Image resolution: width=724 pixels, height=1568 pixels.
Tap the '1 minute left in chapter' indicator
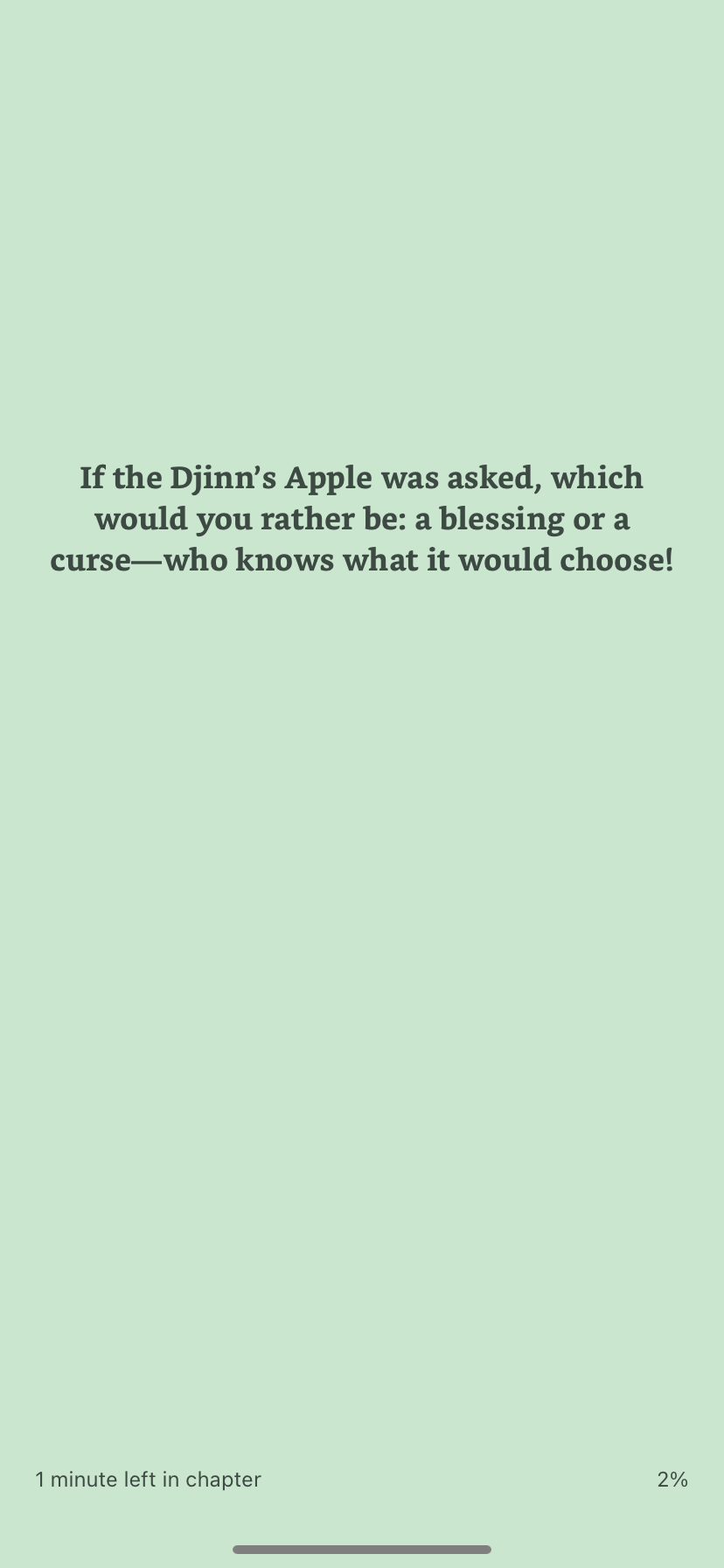(148, 1480)
